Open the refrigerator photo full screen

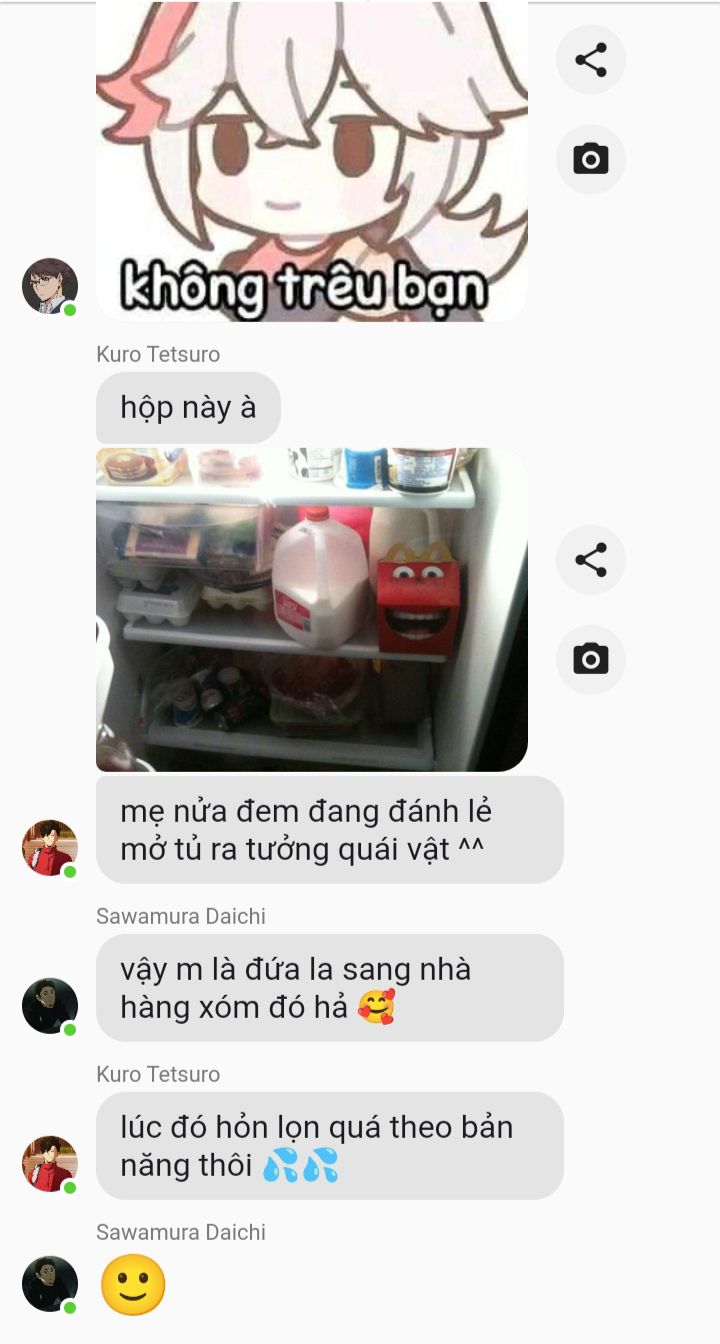311,609
